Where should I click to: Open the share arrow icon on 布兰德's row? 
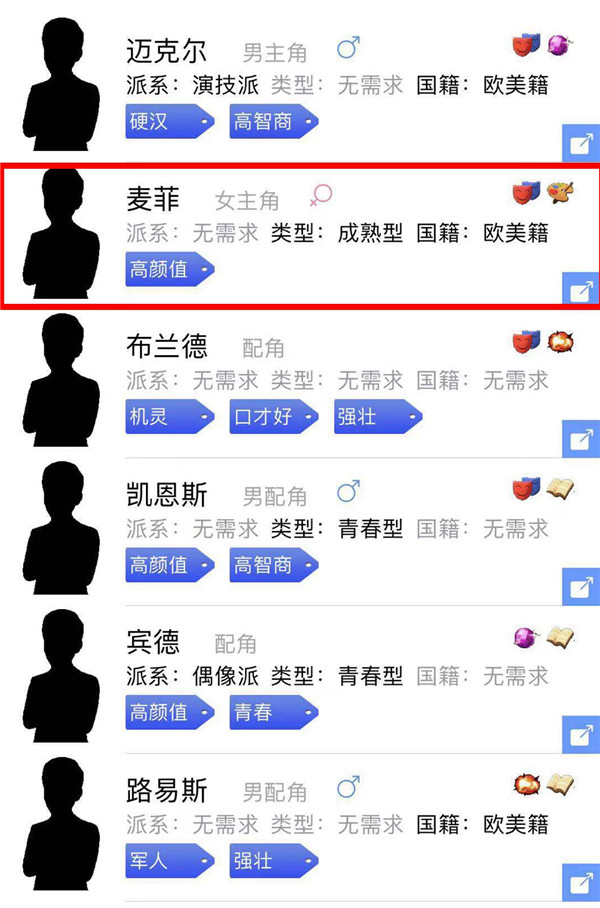pos(581,439)
